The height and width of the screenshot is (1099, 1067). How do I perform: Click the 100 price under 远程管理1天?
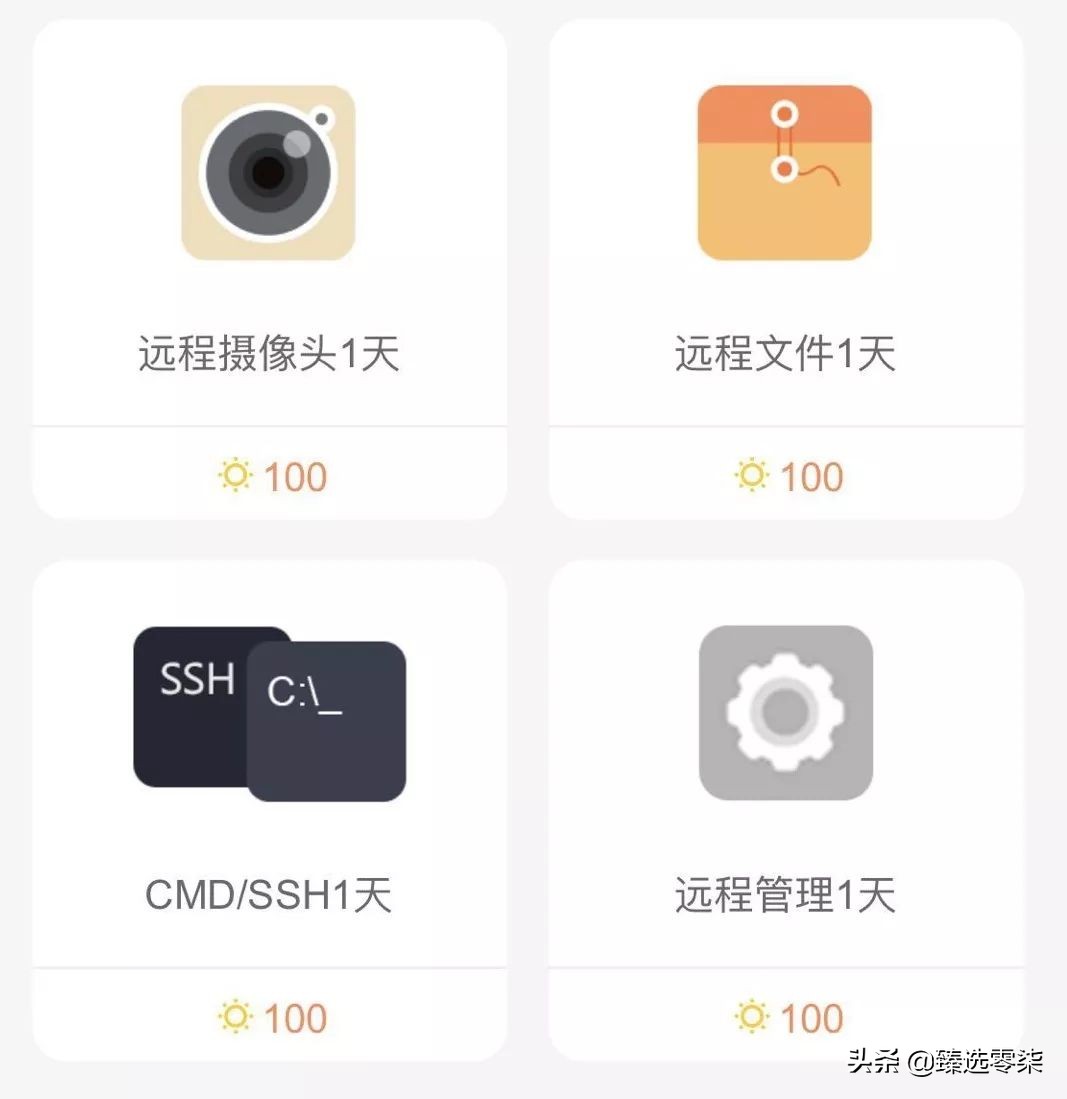click(x=812, y=1016)
